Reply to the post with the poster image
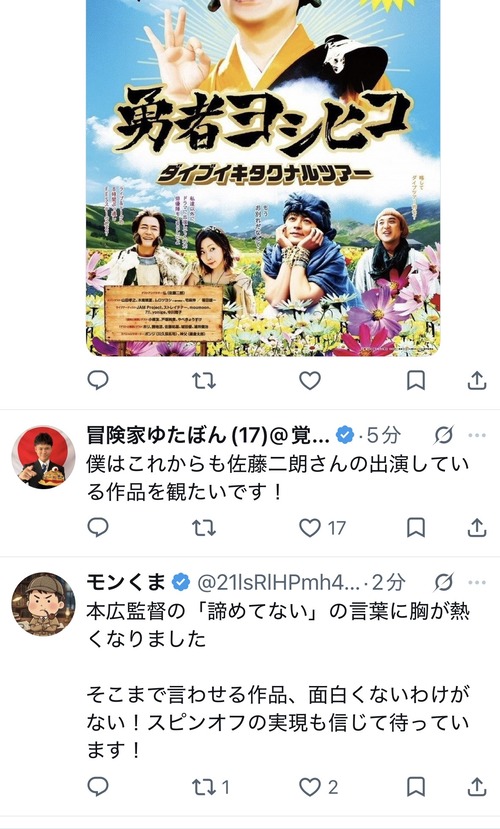The width and height of the screenshot is (500, 829). pyautogui.click(x=98, y=380)
